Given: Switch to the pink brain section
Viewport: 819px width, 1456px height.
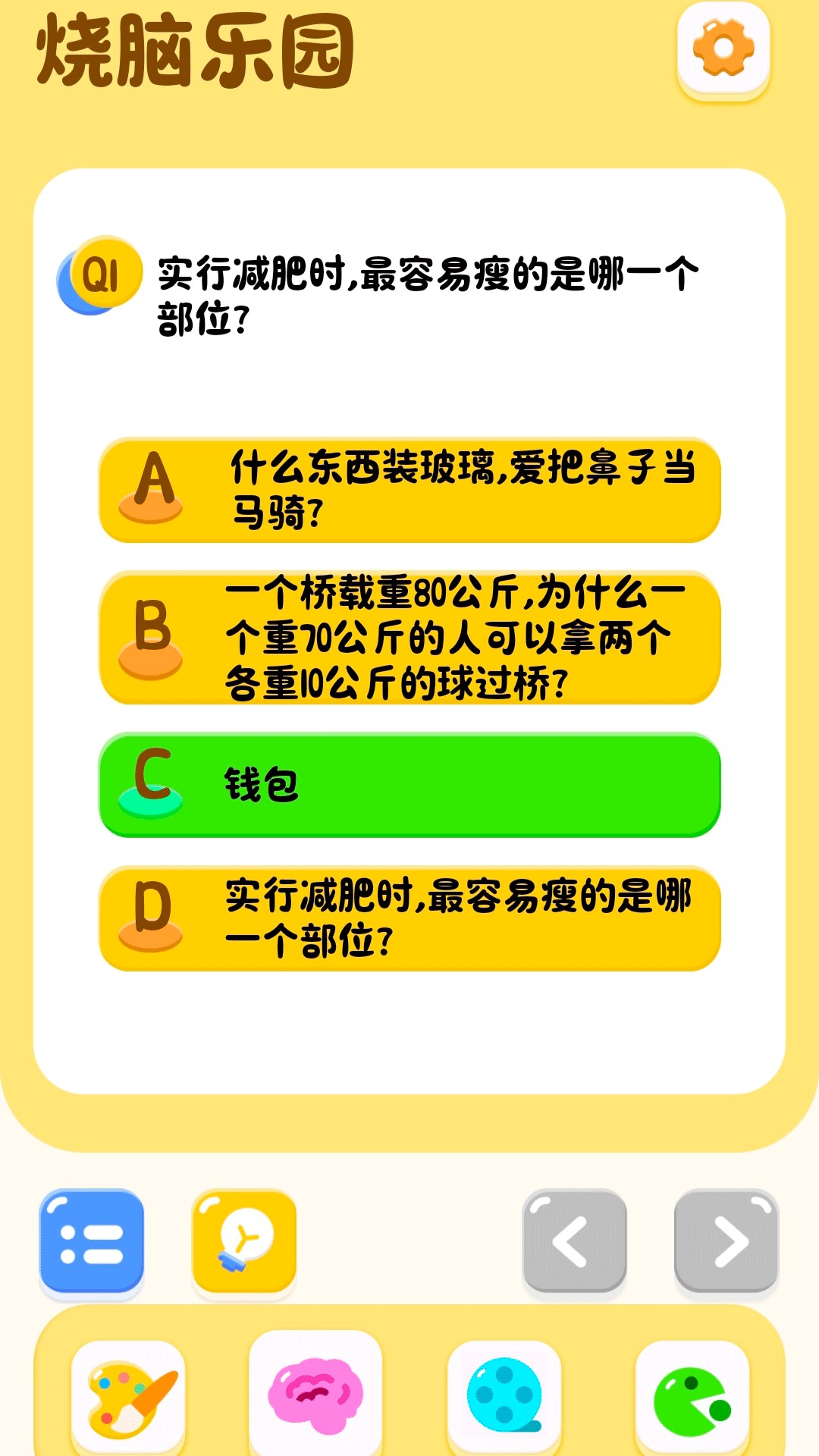Looking at the screenshot, I should (x=315, y=1395).
